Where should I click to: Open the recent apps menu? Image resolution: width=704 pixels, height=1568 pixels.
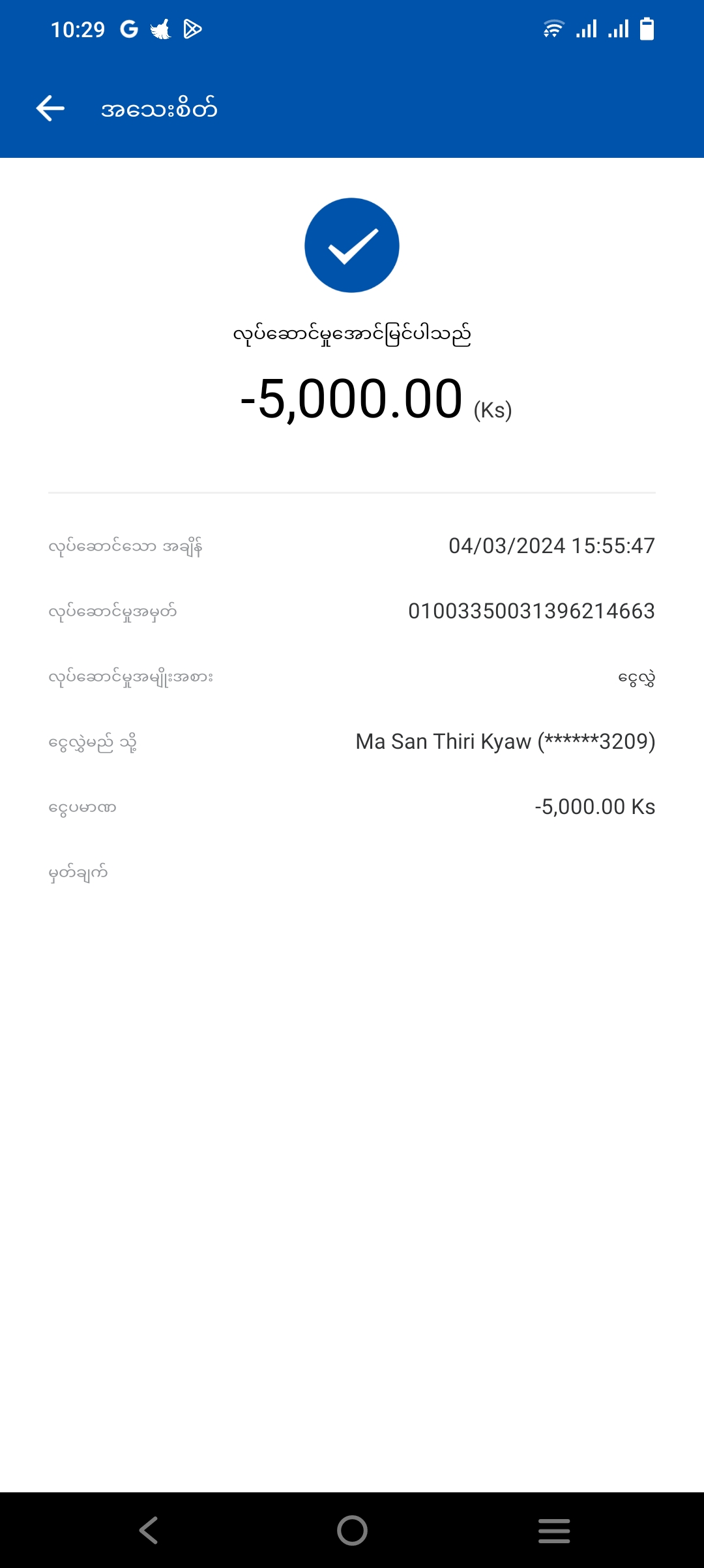coord(554,1530)
